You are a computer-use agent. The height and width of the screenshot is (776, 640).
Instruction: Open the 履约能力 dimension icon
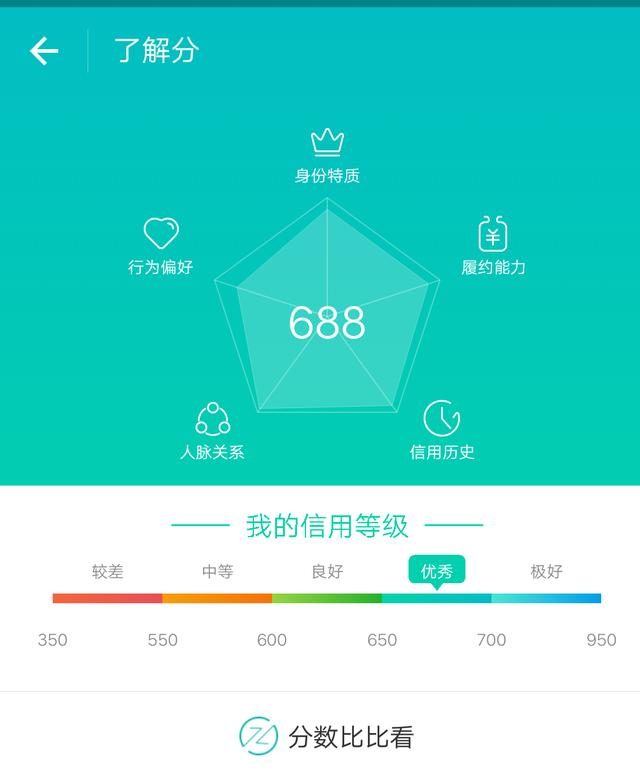click(x=492, y=234)
